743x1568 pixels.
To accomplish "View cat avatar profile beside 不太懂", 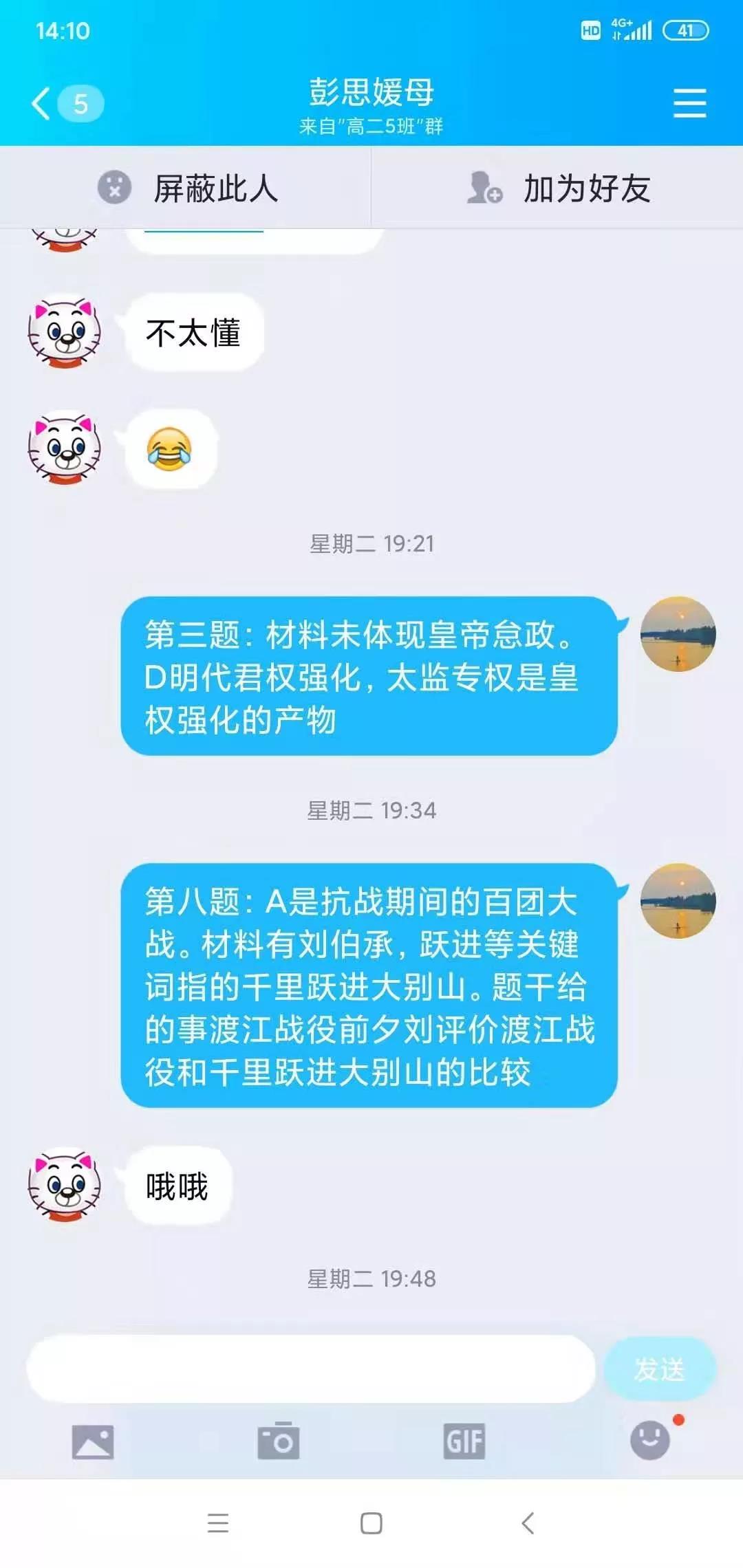I will [64, 333].
